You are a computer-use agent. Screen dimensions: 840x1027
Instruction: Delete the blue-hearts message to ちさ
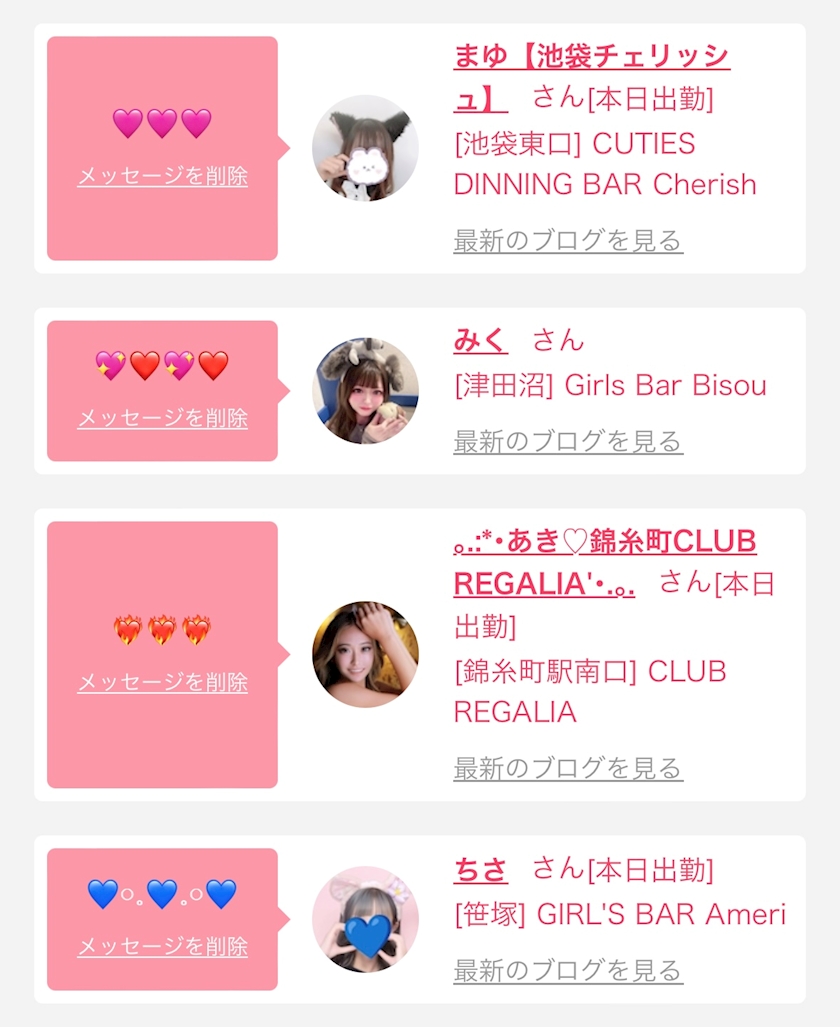point(162,946)
